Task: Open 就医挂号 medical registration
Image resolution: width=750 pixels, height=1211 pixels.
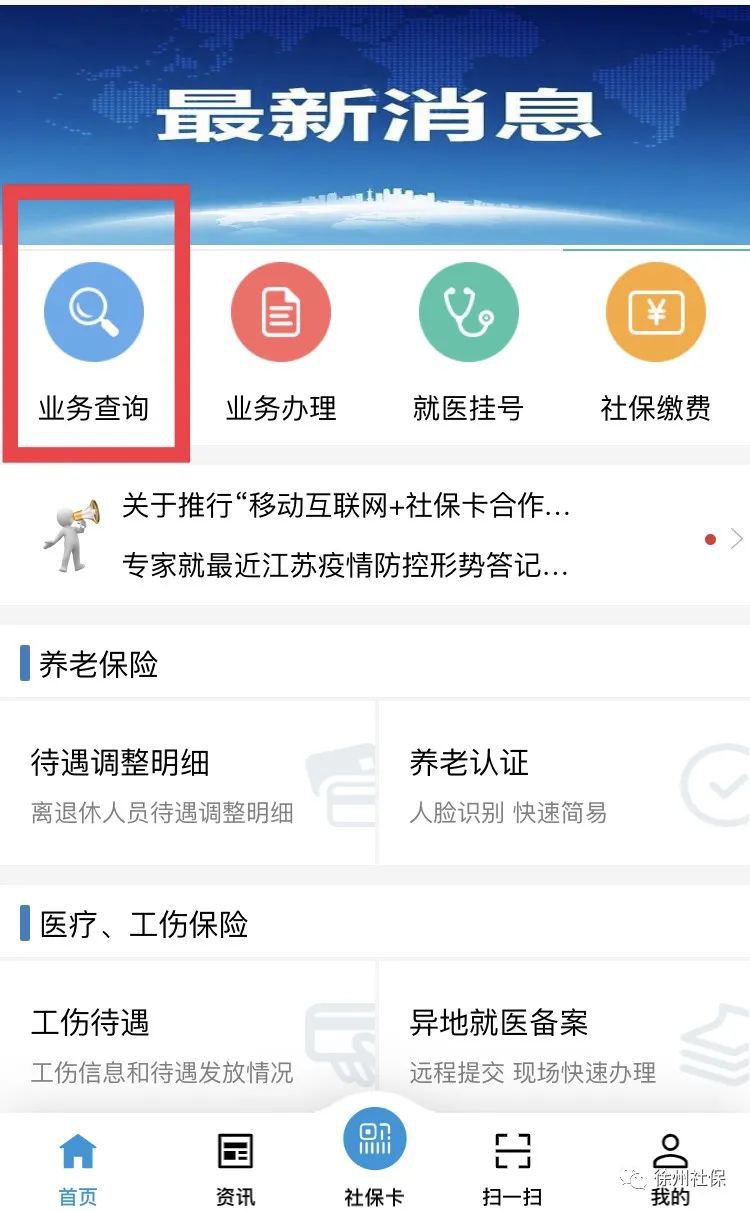Action: 468,340
